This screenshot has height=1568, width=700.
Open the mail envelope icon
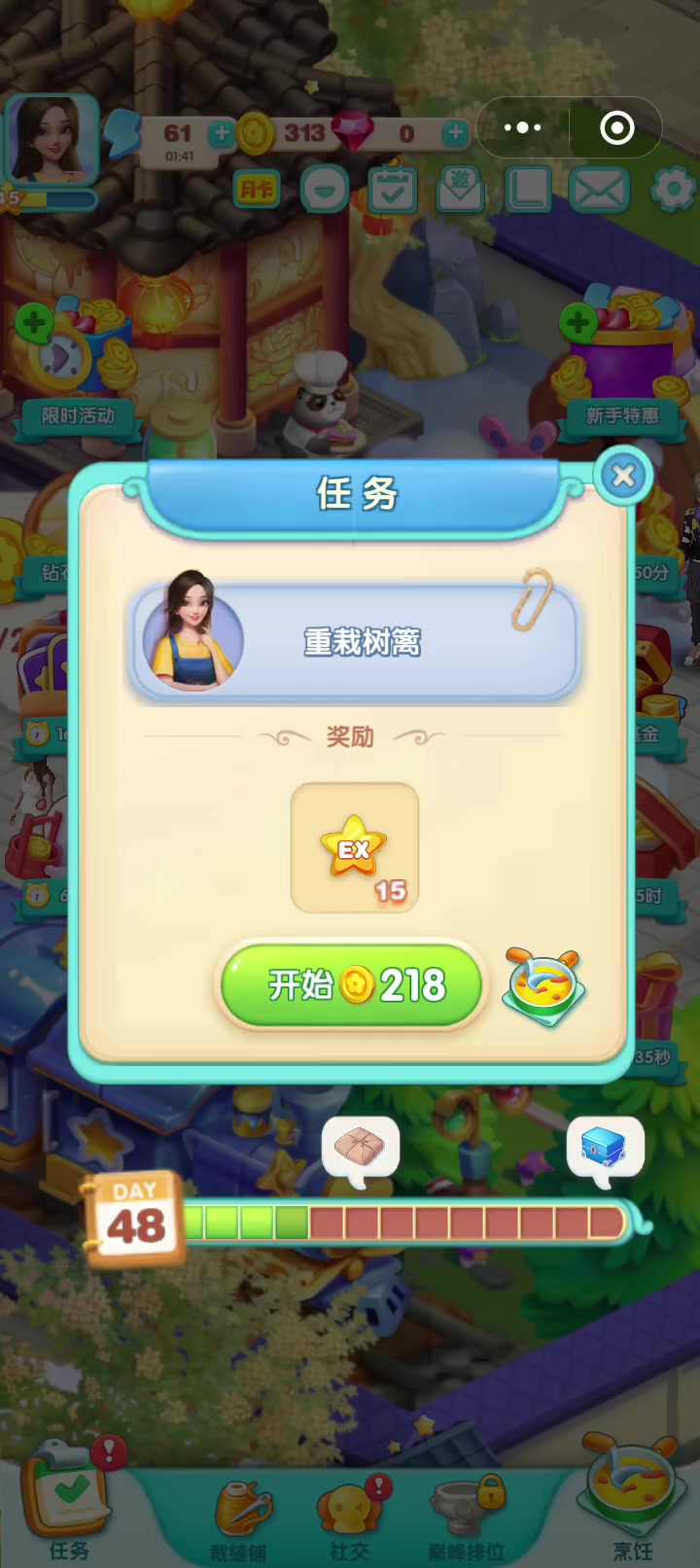[598, 190]
